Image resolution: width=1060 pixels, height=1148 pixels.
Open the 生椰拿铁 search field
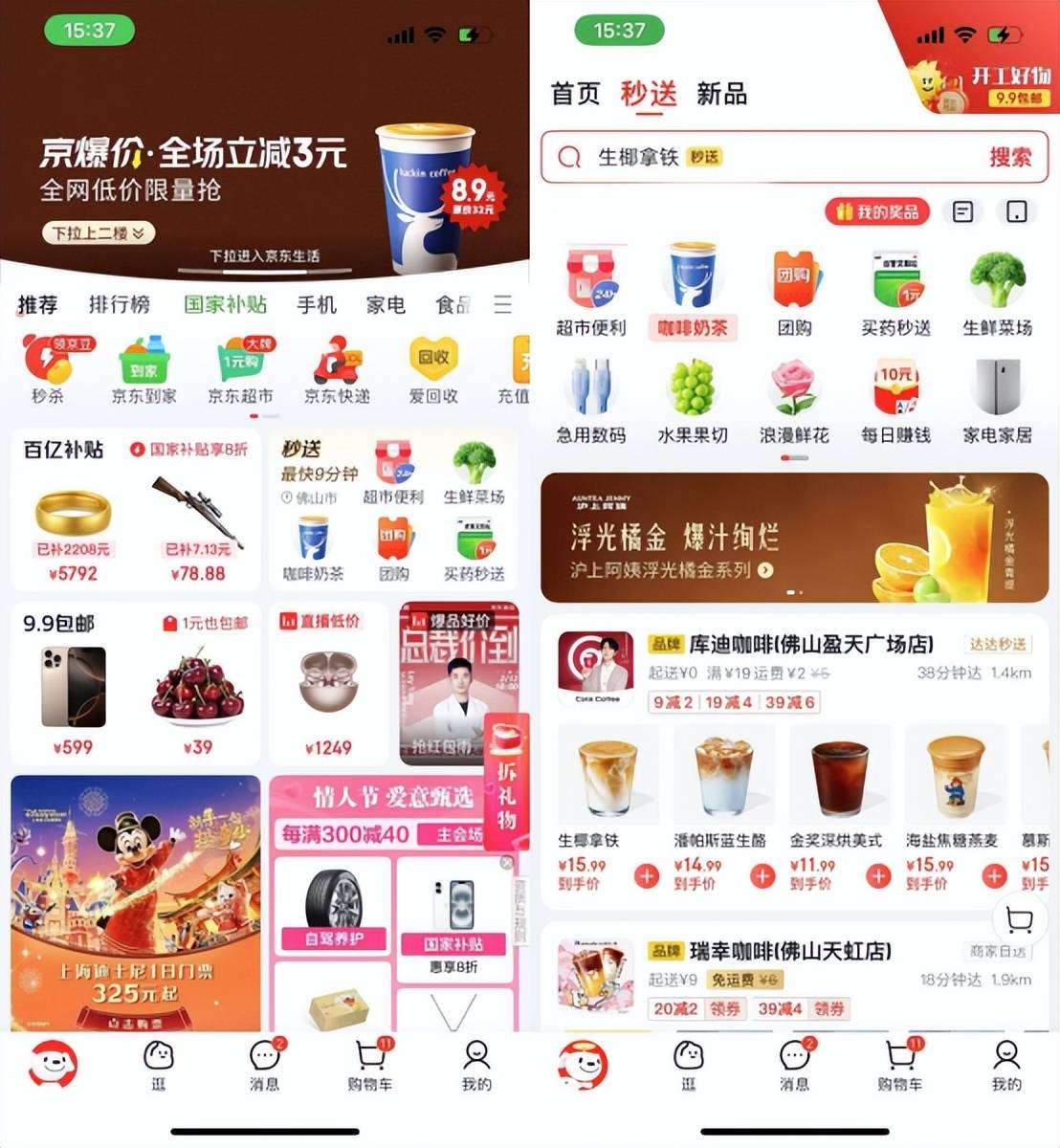point(765,157)
